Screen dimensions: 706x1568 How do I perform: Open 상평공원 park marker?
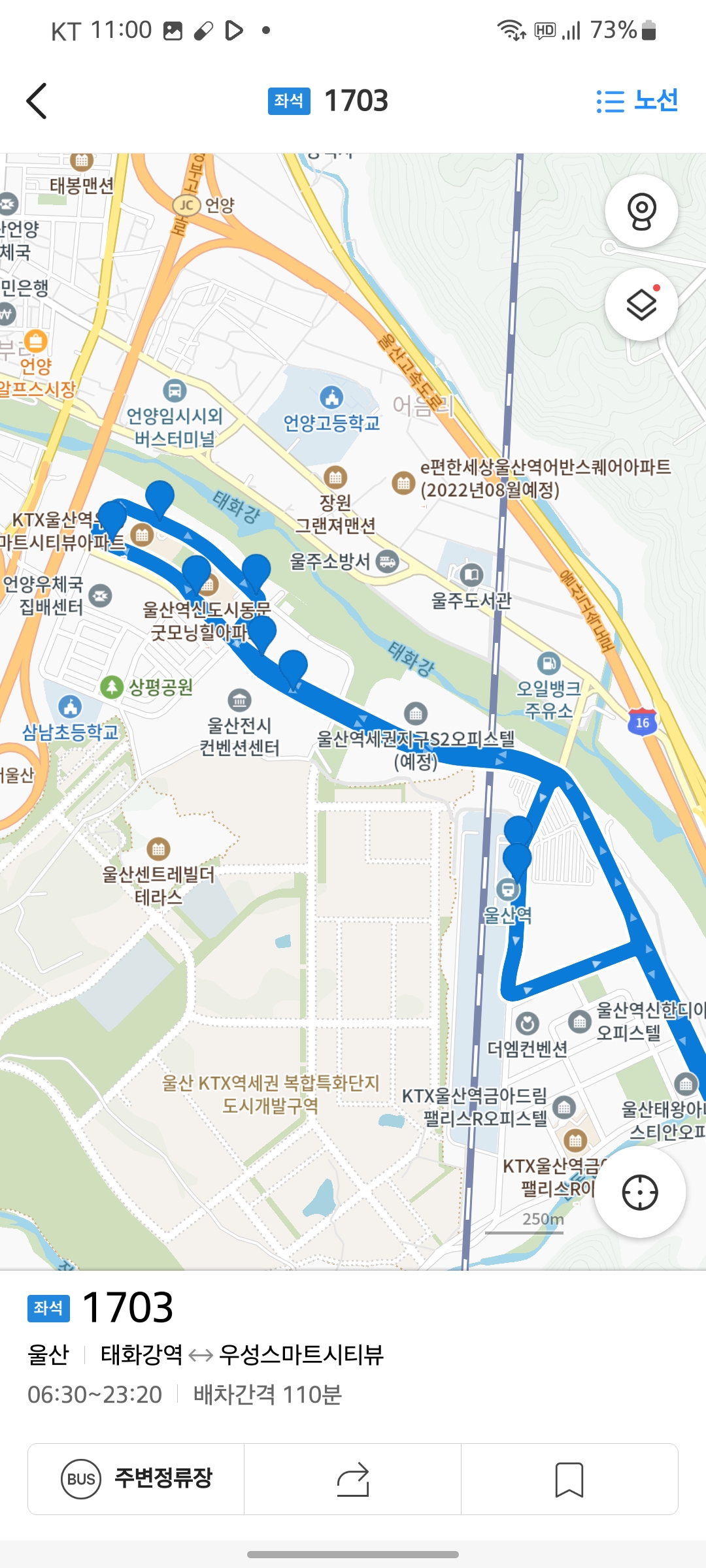click(x=112, y=687)
